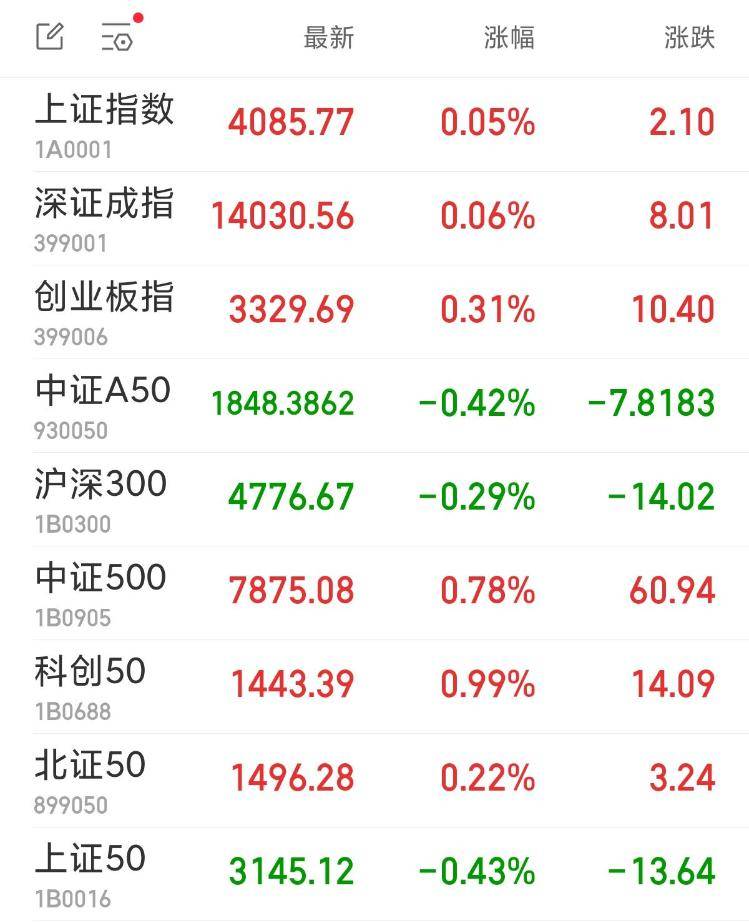This screenshot has width=749, height=923.
Task: Sort the list by 最新 column header
Action: pos(327,38)
